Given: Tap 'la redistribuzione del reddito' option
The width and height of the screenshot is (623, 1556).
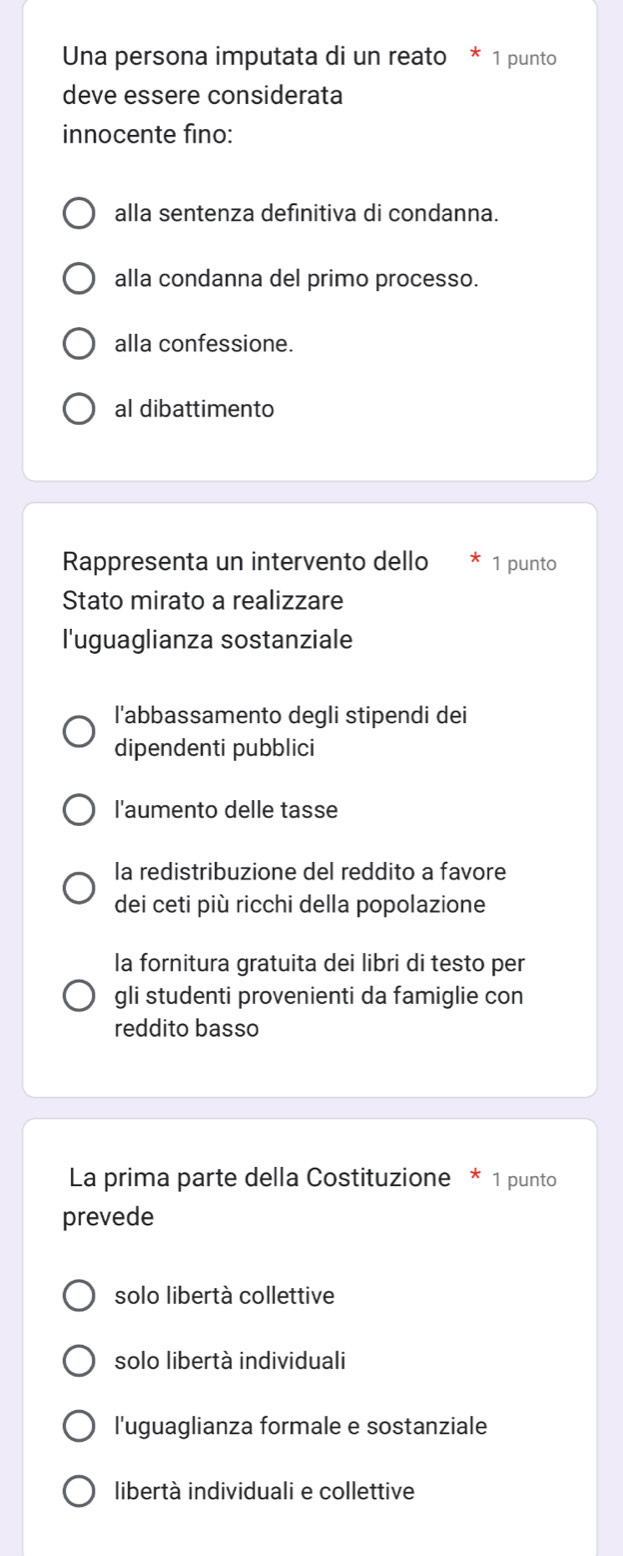Looking at the screenshot, I should tap(79, 888).
